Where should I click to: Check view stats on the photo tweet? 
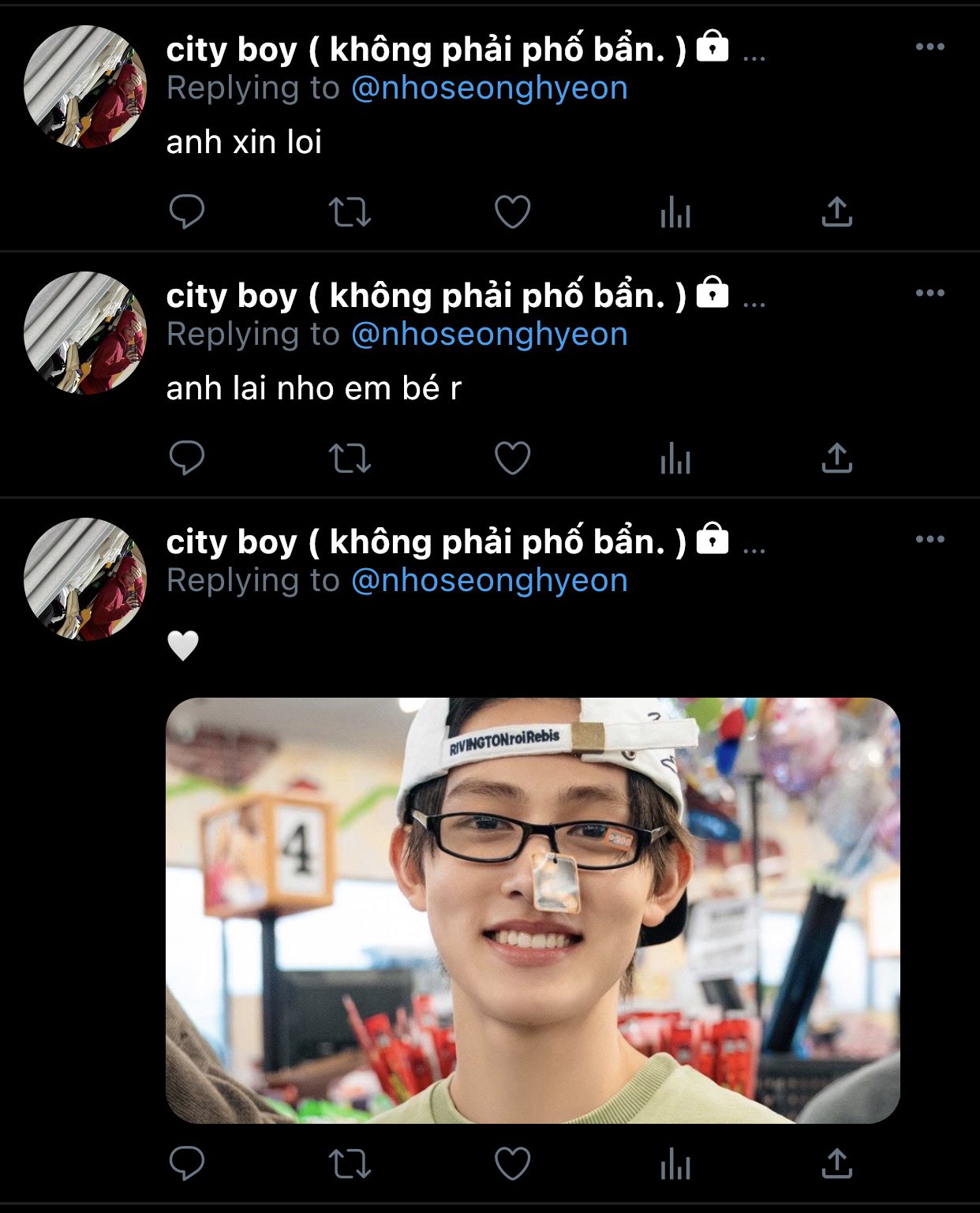[x=675, y=1163]
